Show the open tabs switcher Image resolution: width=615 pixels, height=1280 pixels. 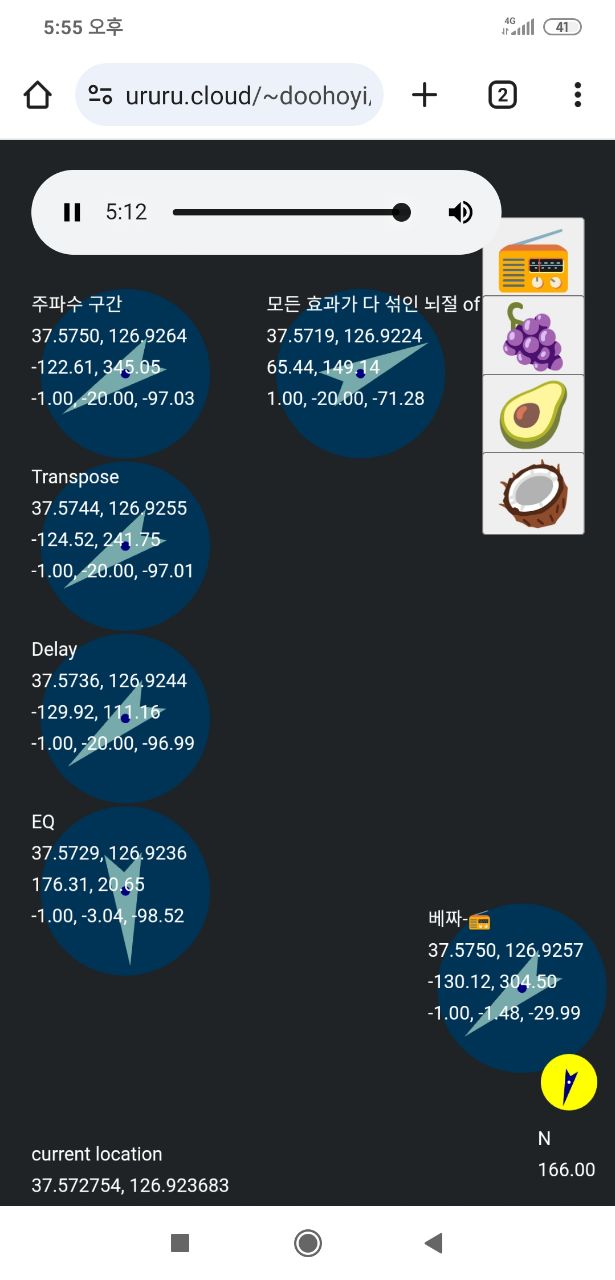coord(502,95)
